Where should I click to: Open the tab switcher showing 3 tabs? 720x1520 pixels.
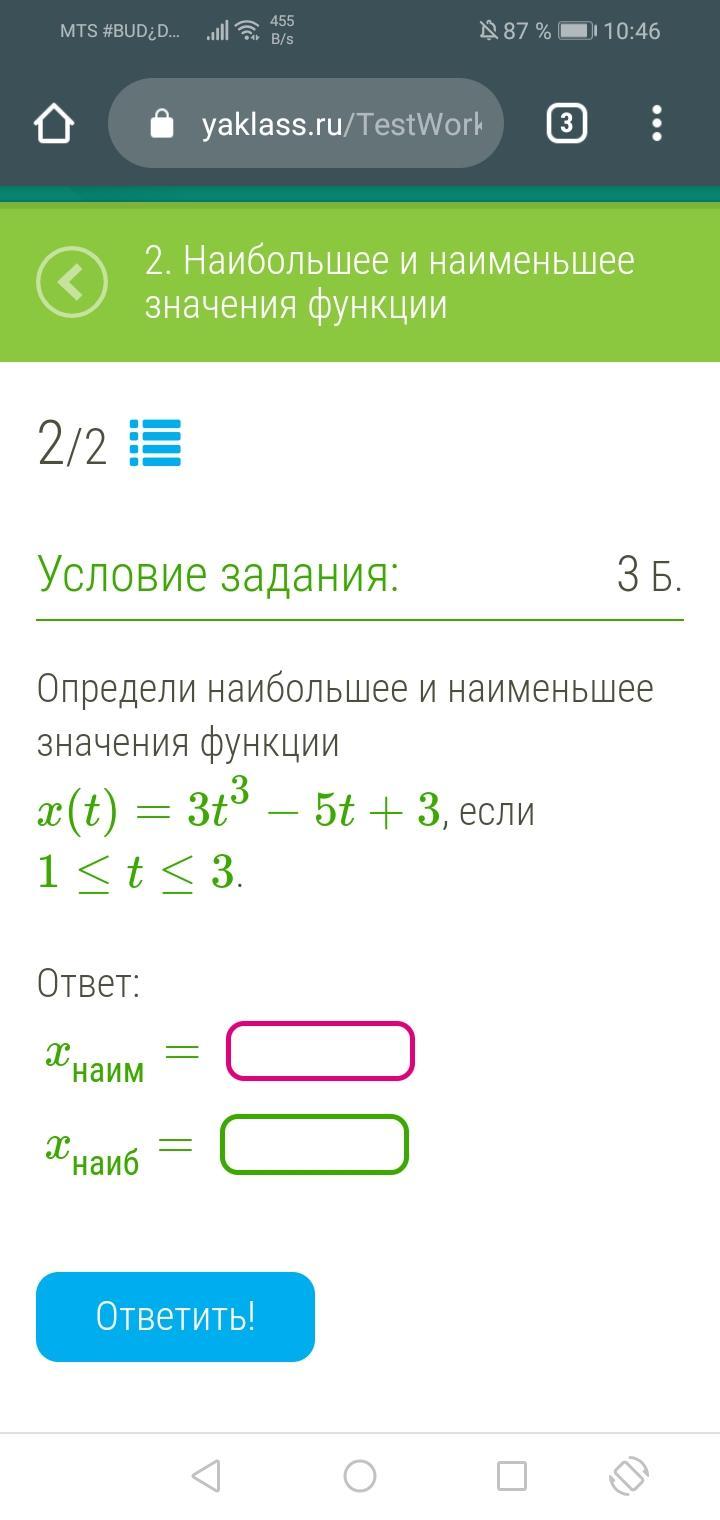point(566,124)
